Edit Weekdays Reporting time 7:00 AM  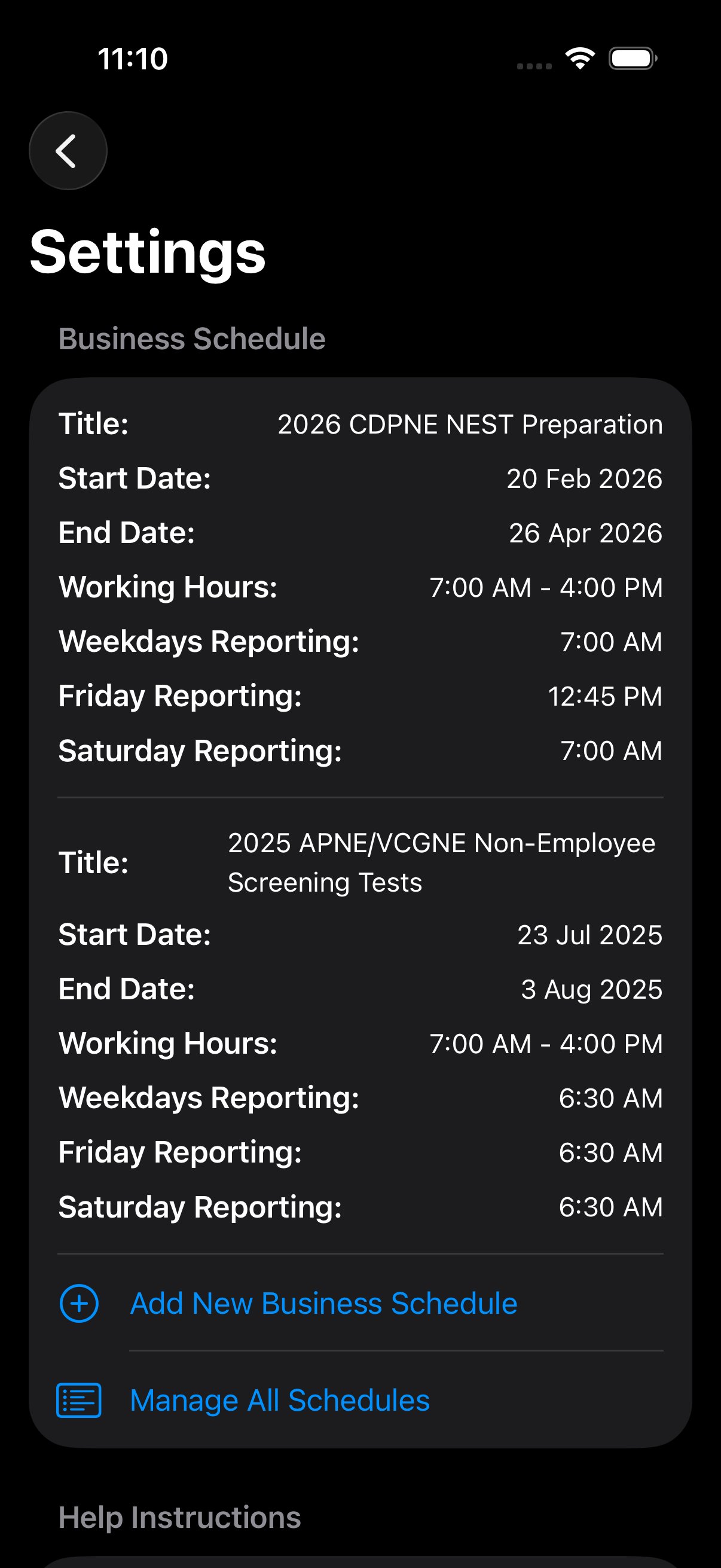click(x=611, y=641)
